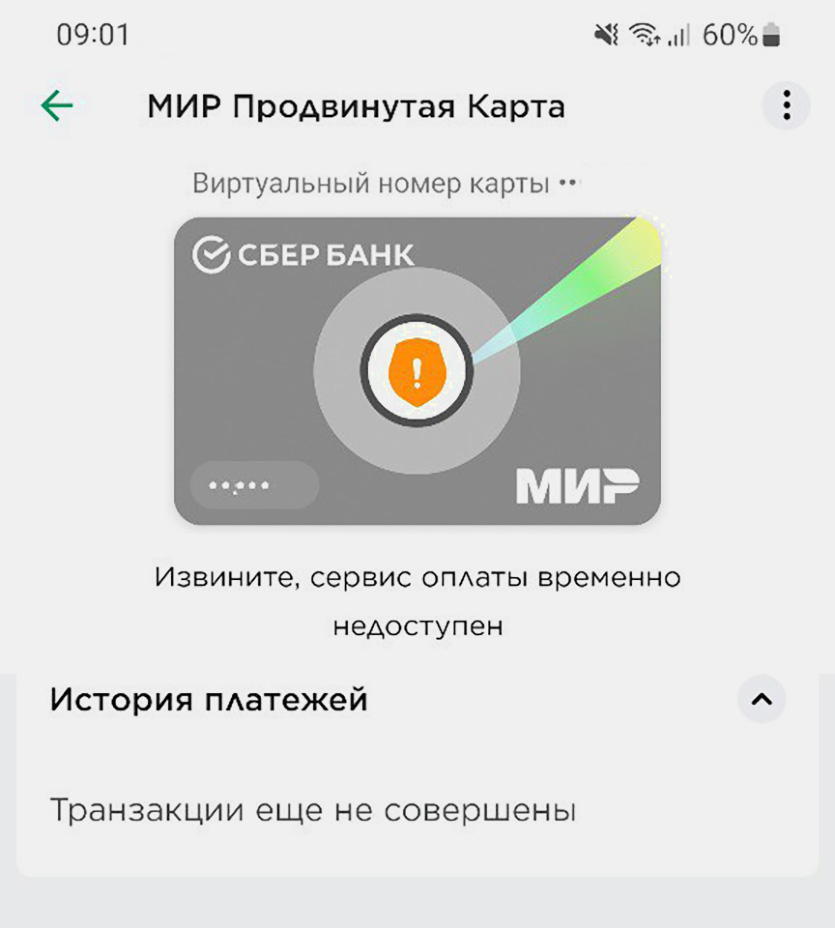Open the three-dot overflow menu
The width and height of the screenshot is (835, 928).
click(786, 105)
